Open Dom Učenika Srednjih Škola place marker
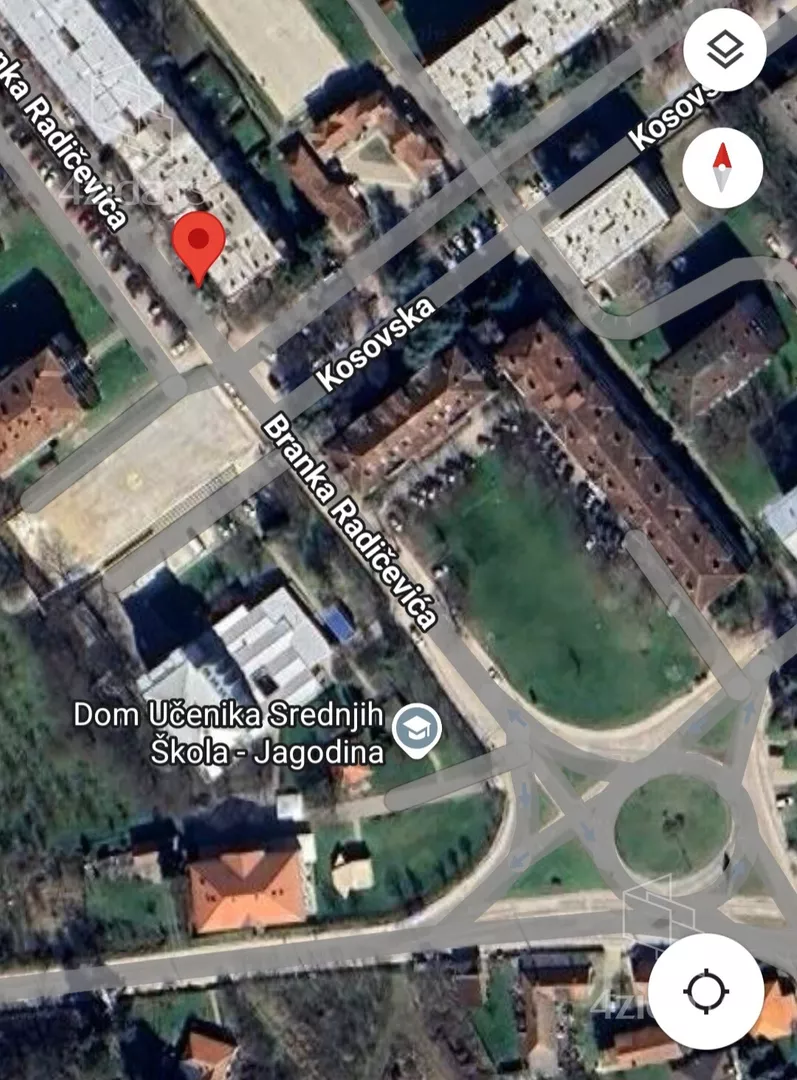Image resolution: width=797 pixels, height=1080 pixels. click(x=416, y=729)
